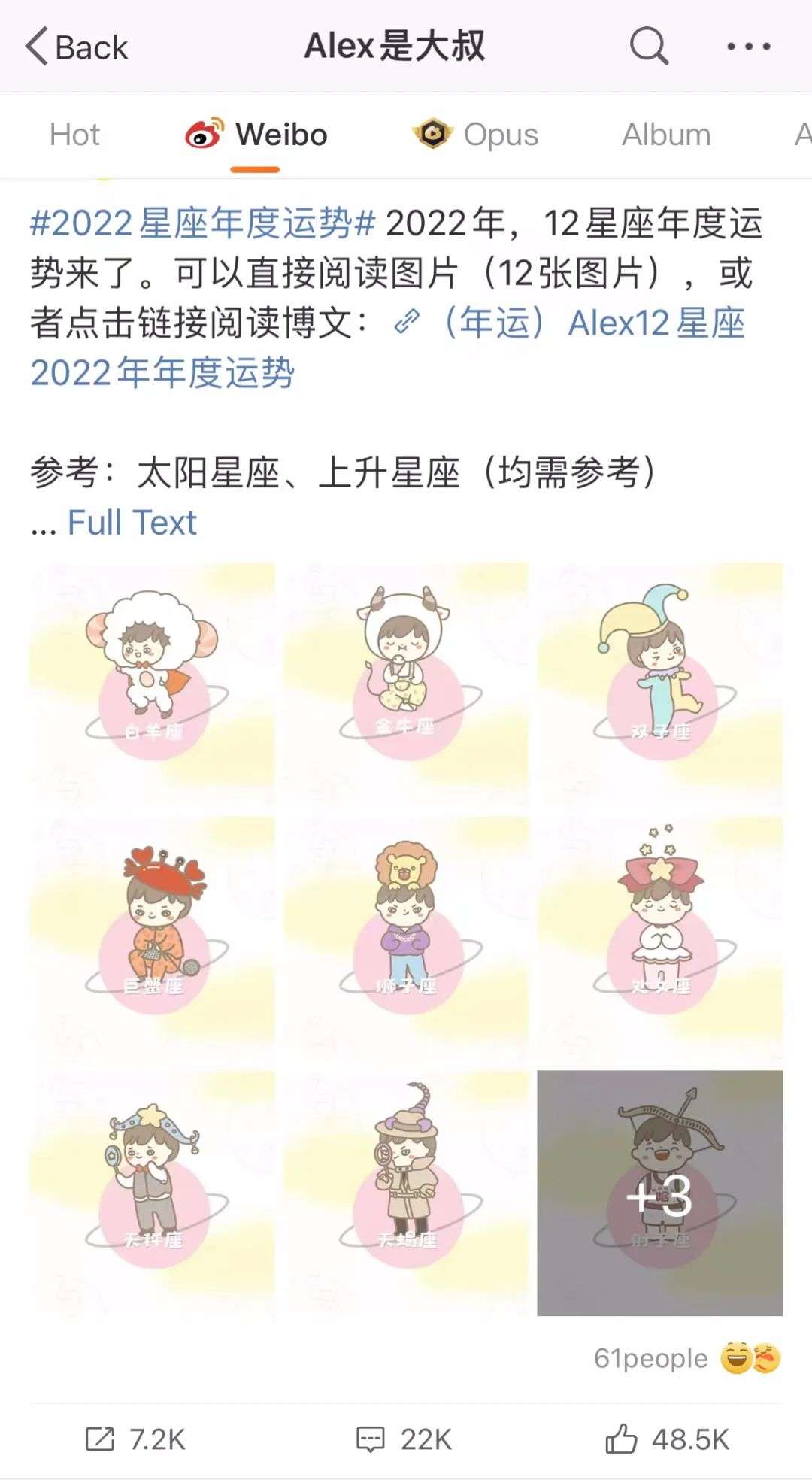Like the post with 48.5K likes
812x1480 pixels.
[x=667, y=1439]
